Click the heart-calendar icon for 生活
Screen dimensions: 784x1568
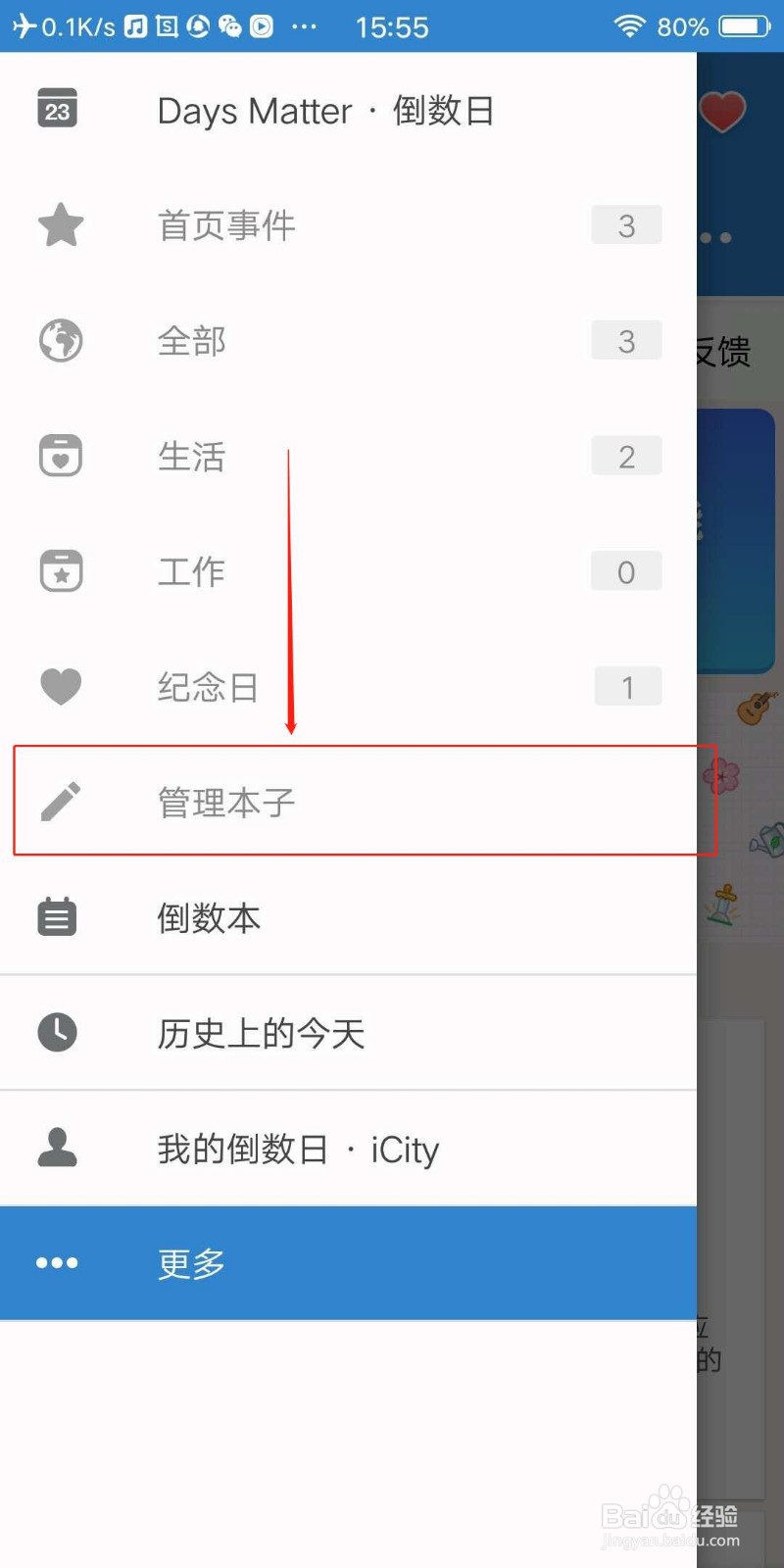(x=60, y=455)
